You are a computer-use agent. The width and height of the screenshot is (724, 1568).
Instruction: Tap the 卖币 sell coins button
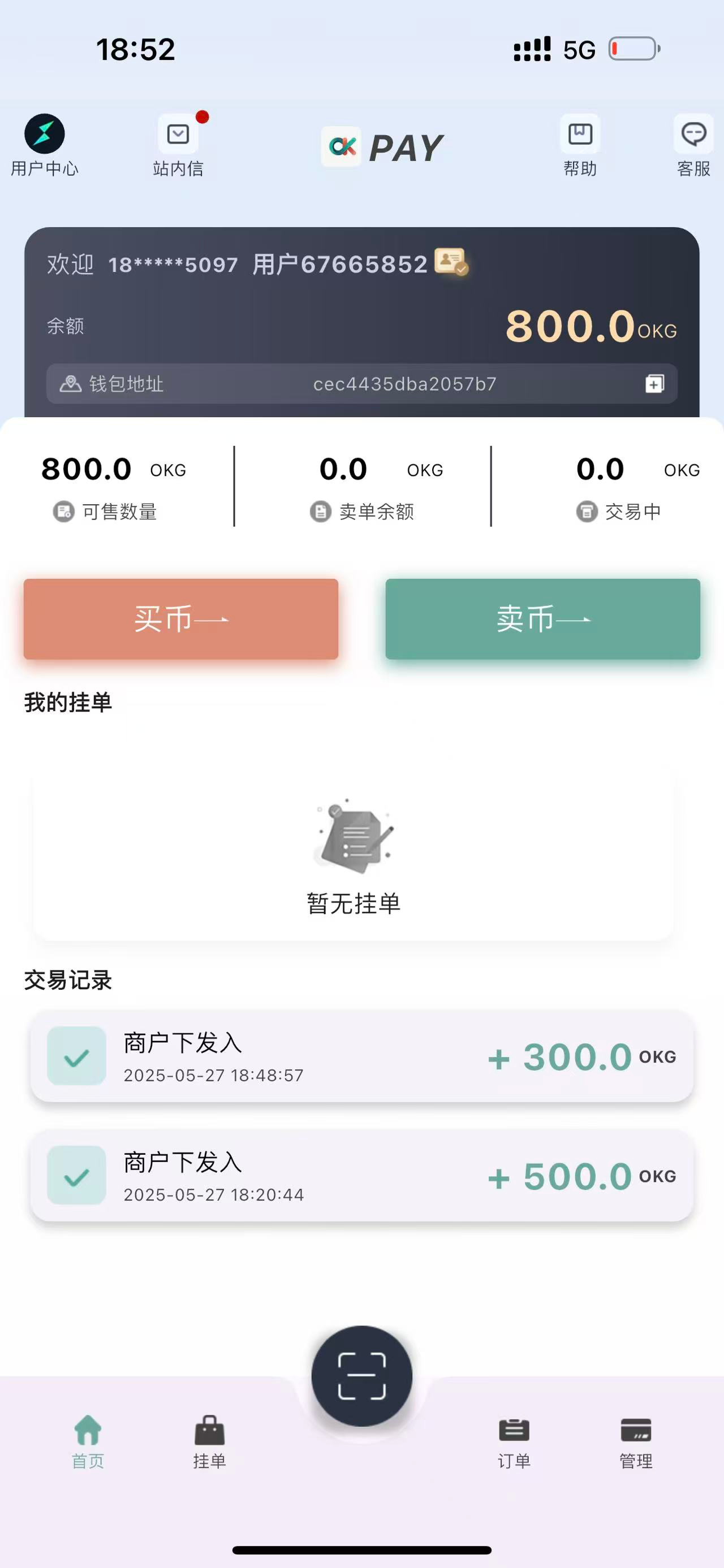(542, 618)
